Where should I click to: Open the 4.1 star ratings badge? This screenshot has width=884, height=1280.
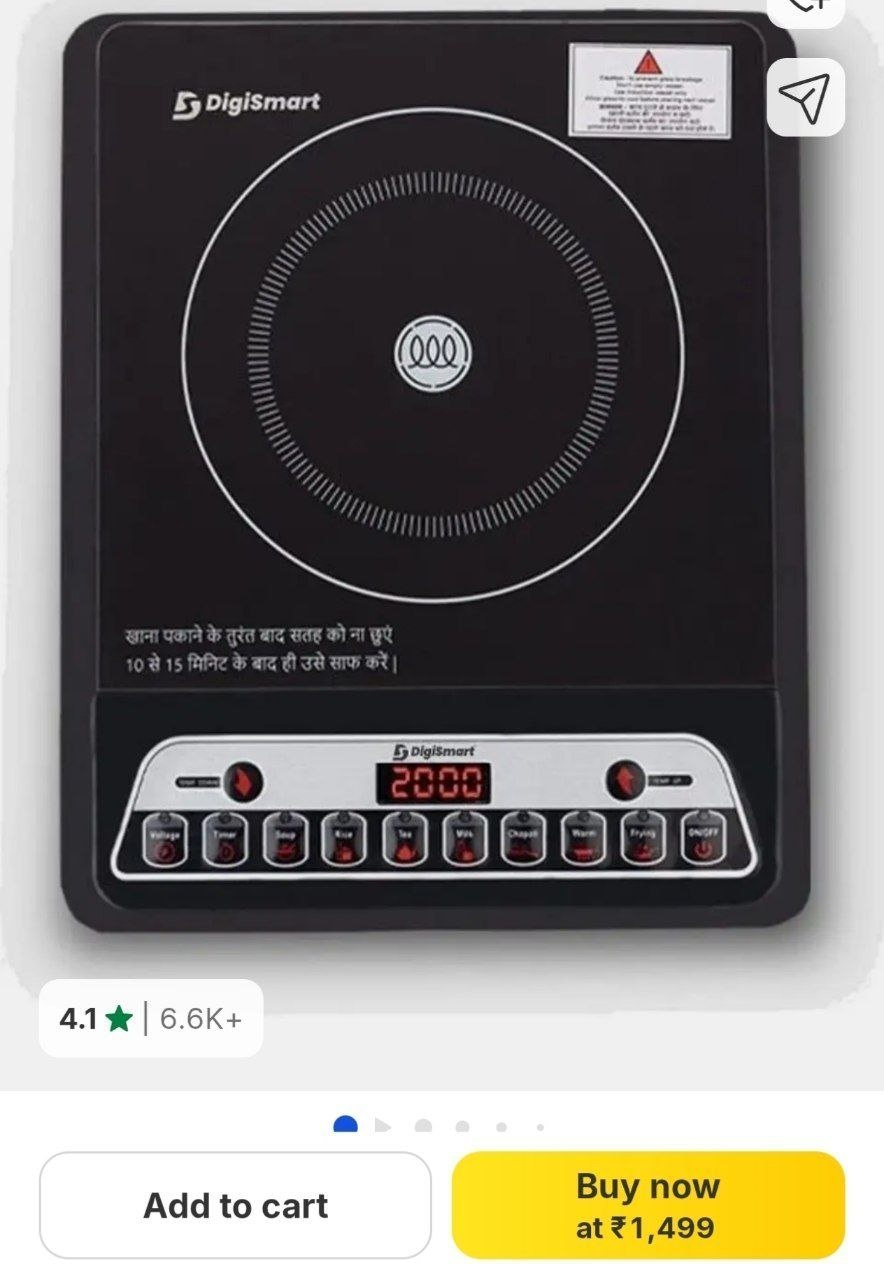pos(150,1018)
